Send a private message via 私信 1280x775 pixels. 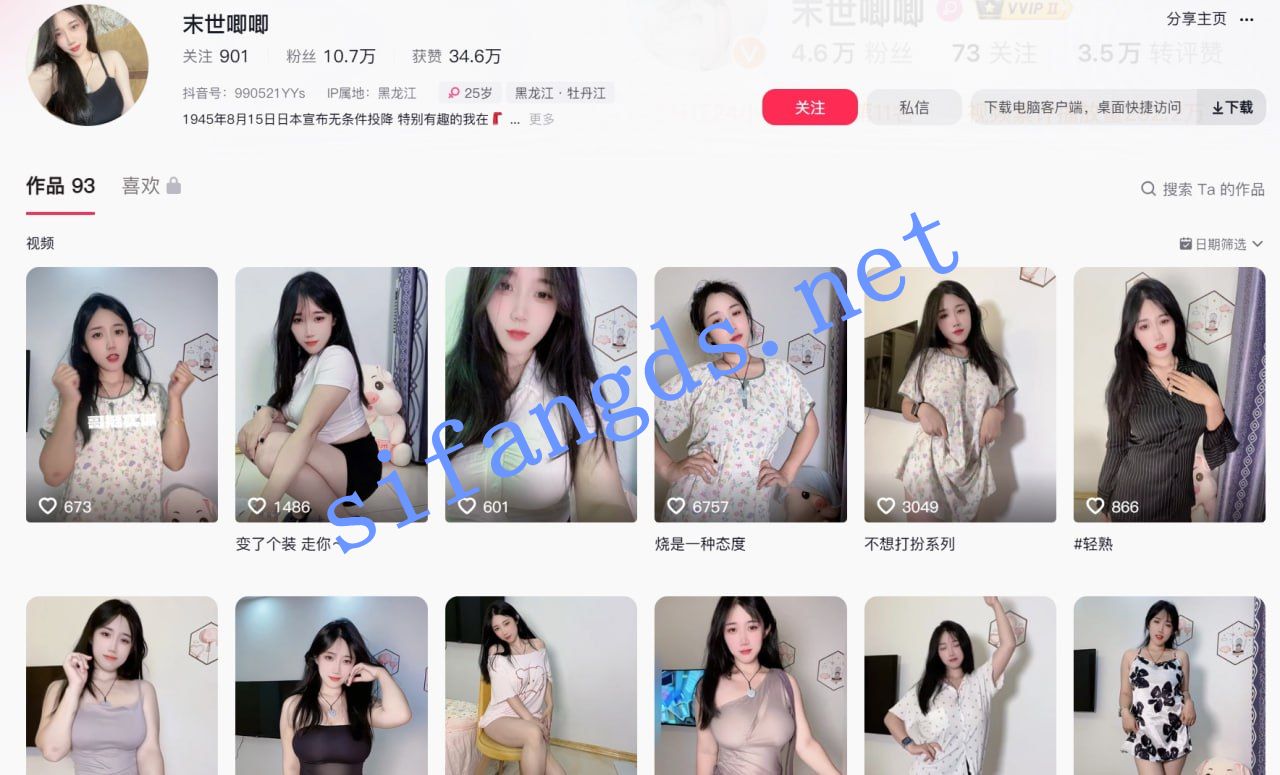point(913,107)
